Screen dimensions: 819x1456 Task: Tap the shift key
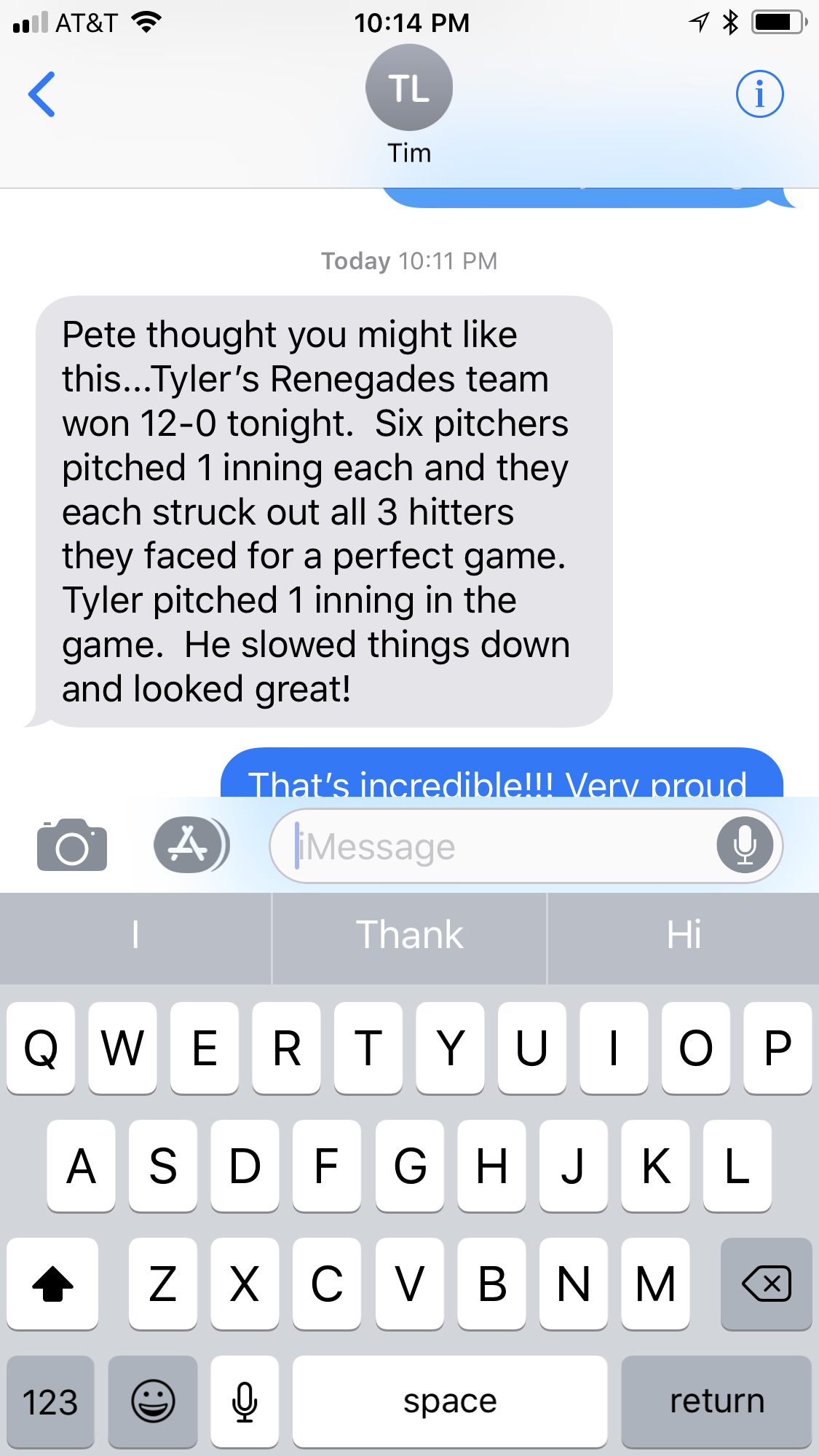coord(52,1284)
